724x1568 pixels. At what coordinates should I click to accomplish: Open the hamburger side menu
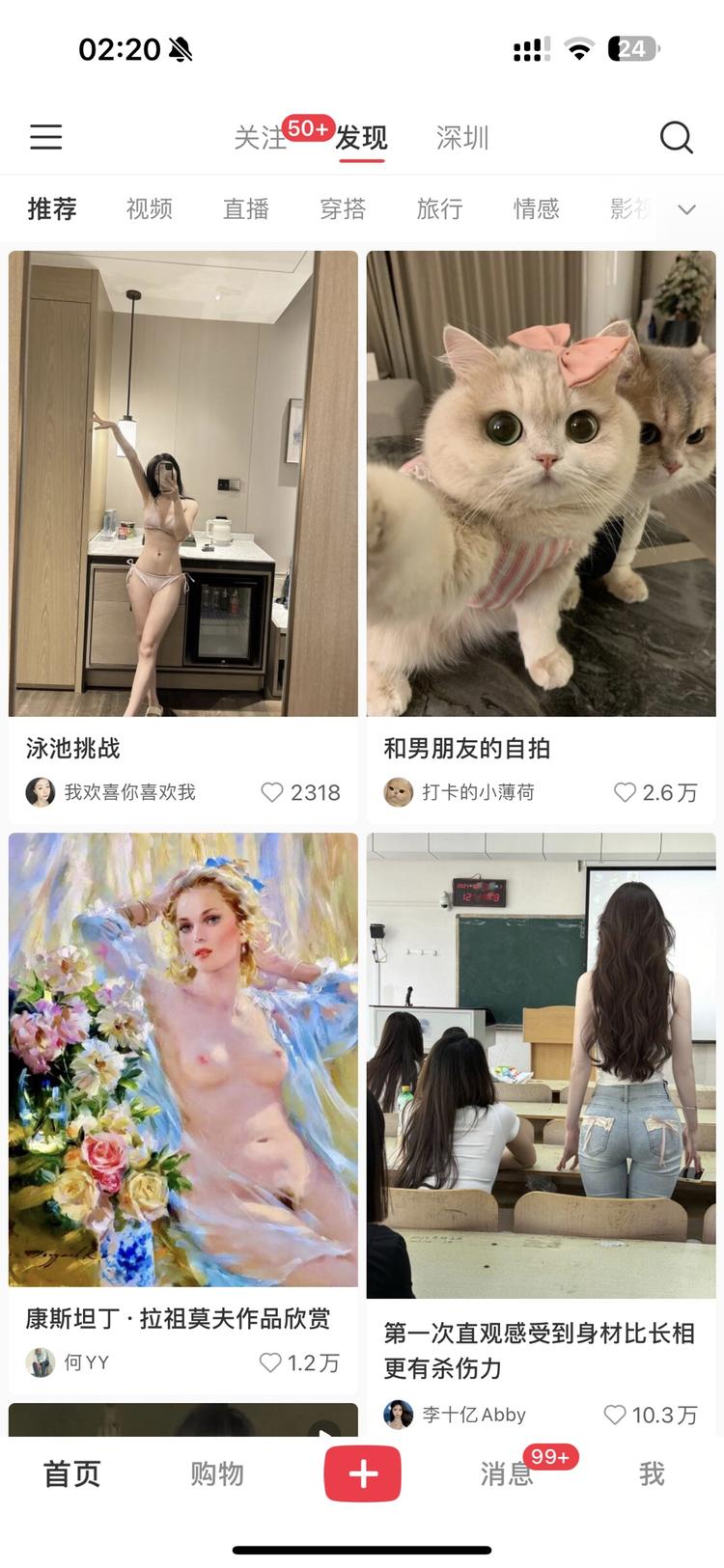45,137
